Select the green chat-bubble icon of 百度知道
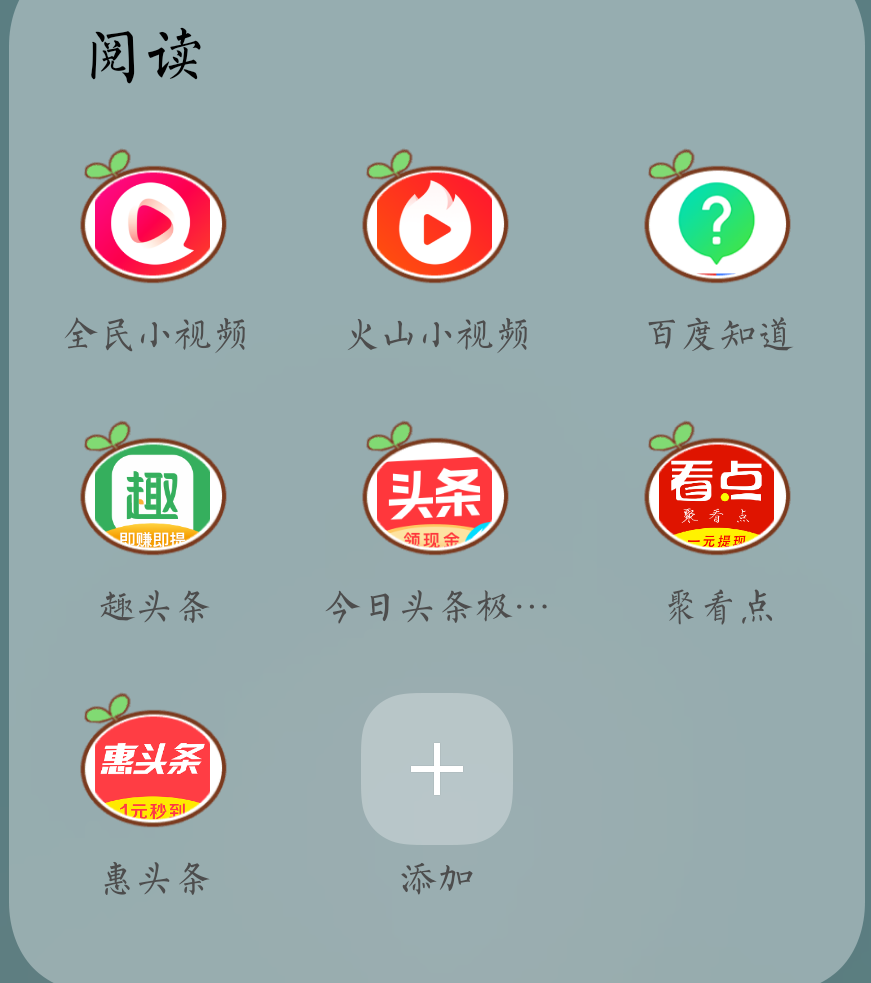This screenshot has width=871, height=983. (716, 220)
